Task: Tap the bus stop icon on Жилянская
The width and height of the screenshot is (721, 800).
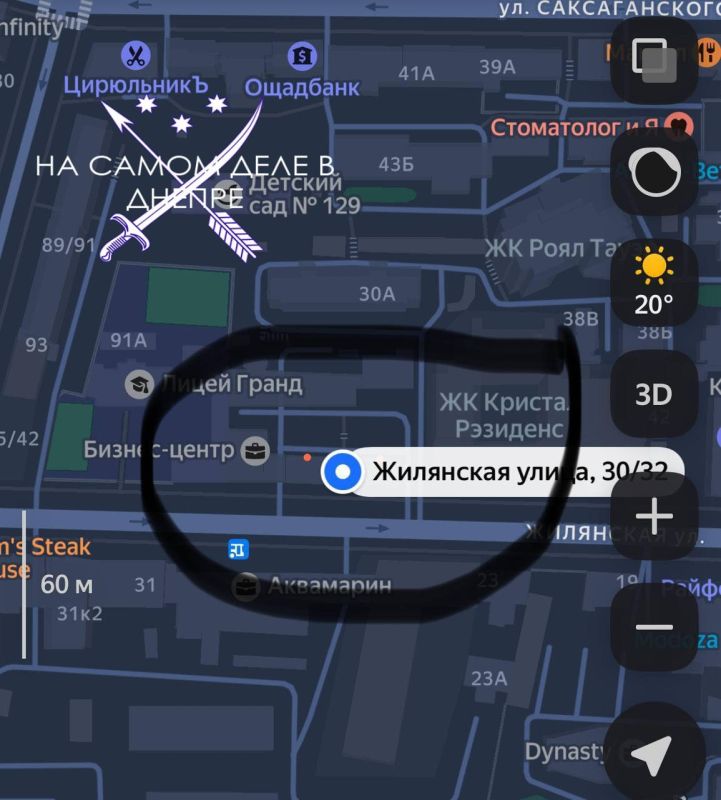Action: 238,548
